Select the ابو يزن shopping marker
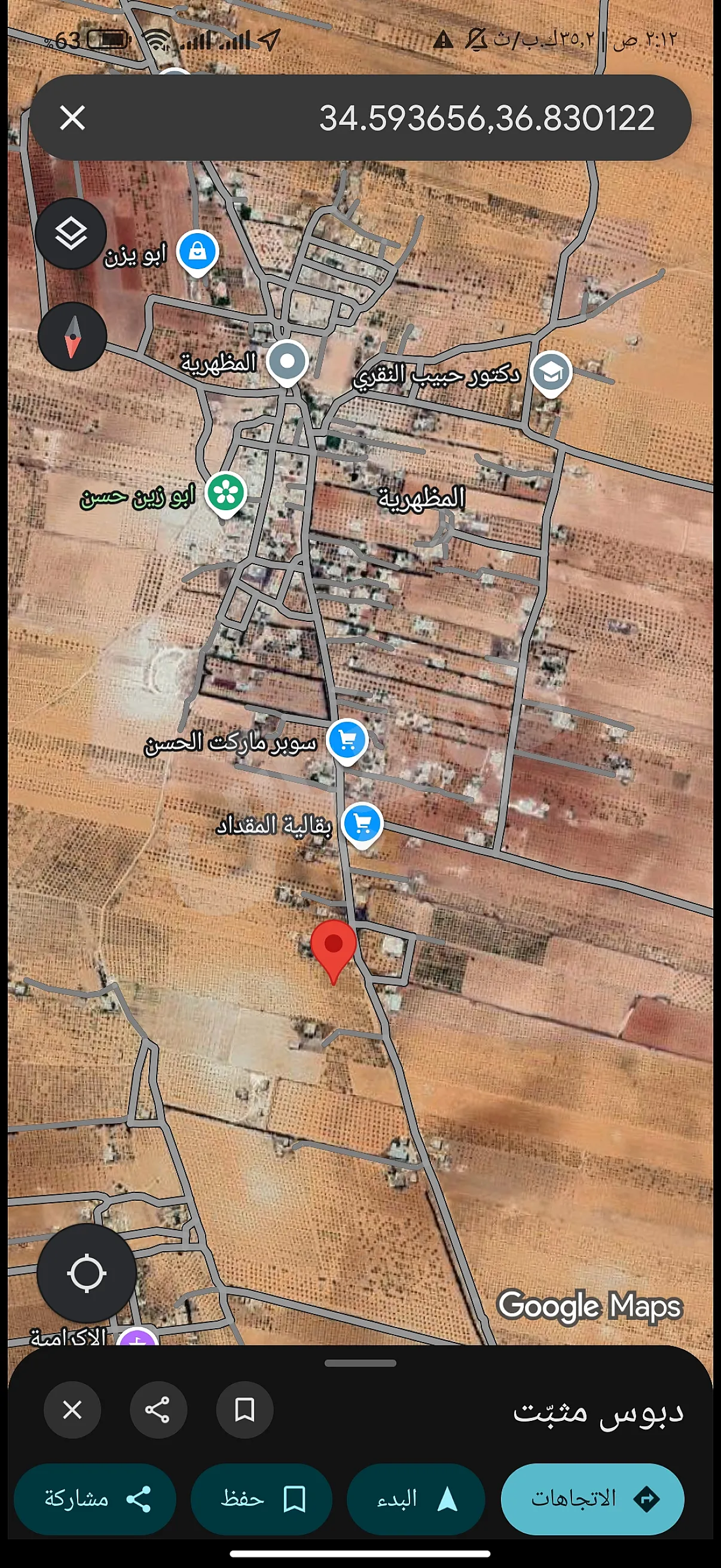Screen dimensions: 721x1568 tap(198, 251)
